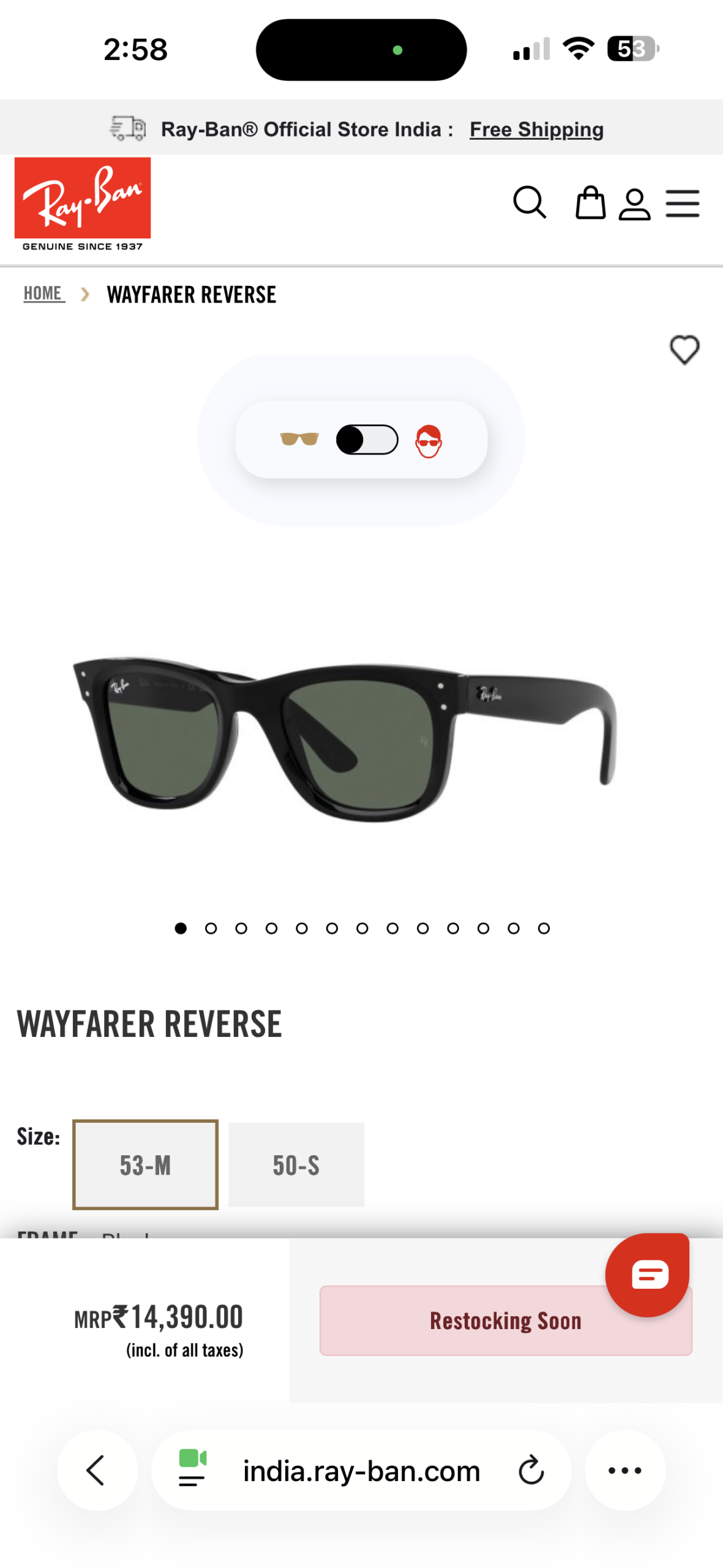
Task: Open the account profile icon
Action: (x=634, y=204)
